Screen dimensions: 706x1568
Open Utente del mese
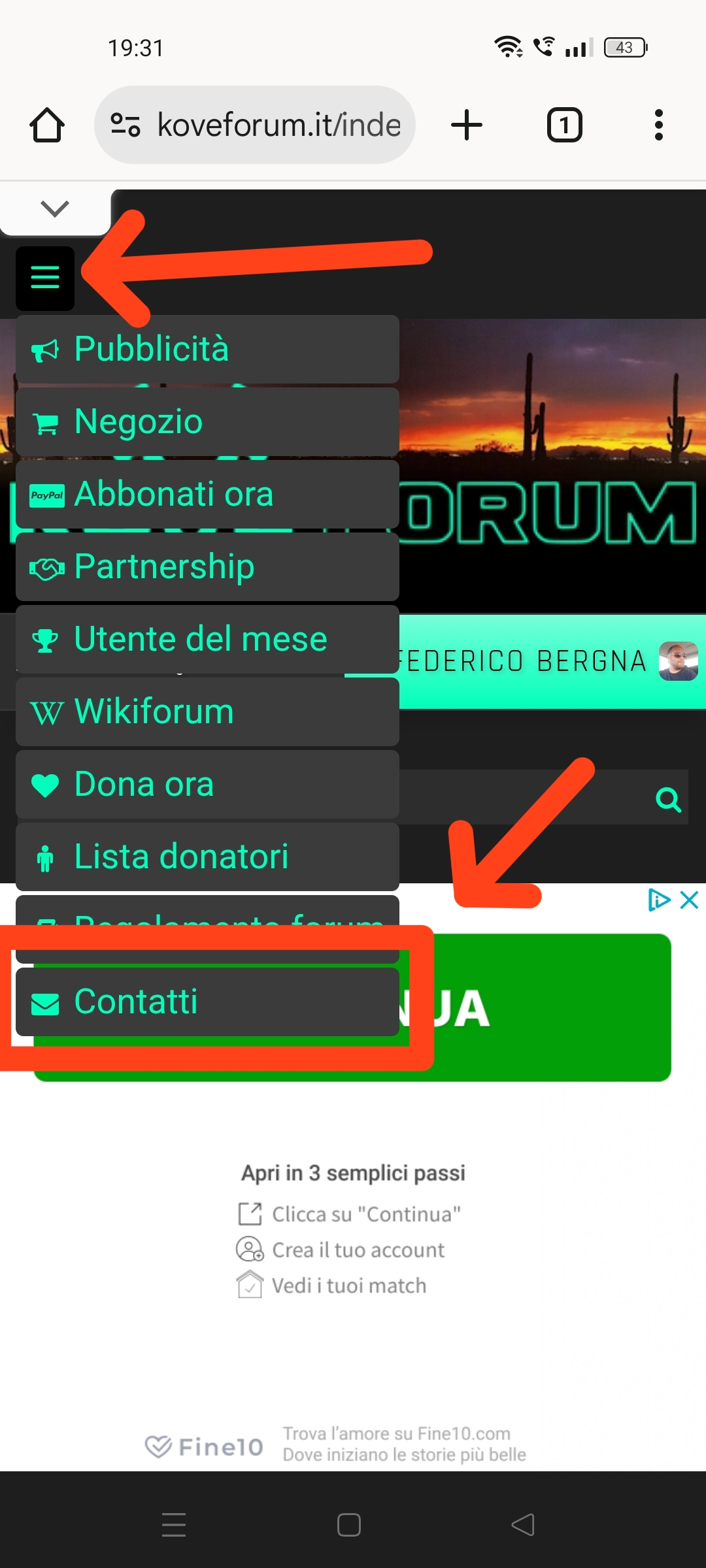pyautogui.click(x=207, y=639)
